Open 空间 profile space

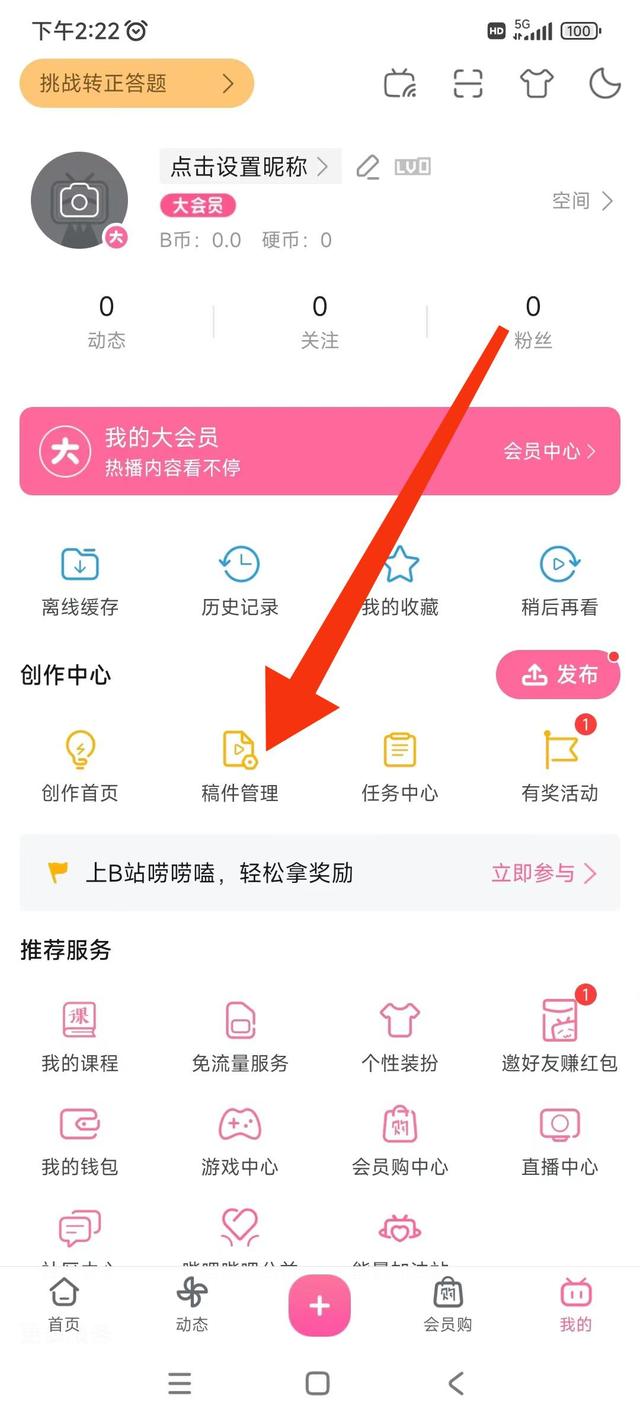tap(582, 201)
